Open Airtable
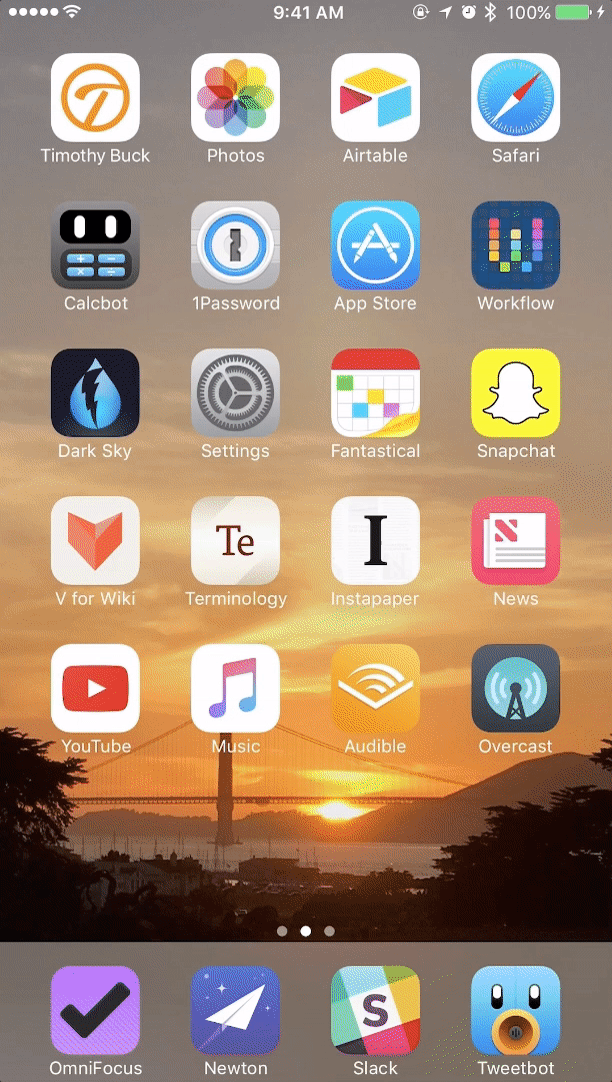The height and width of the screenshot is (1082, 612). pos(375,98)
